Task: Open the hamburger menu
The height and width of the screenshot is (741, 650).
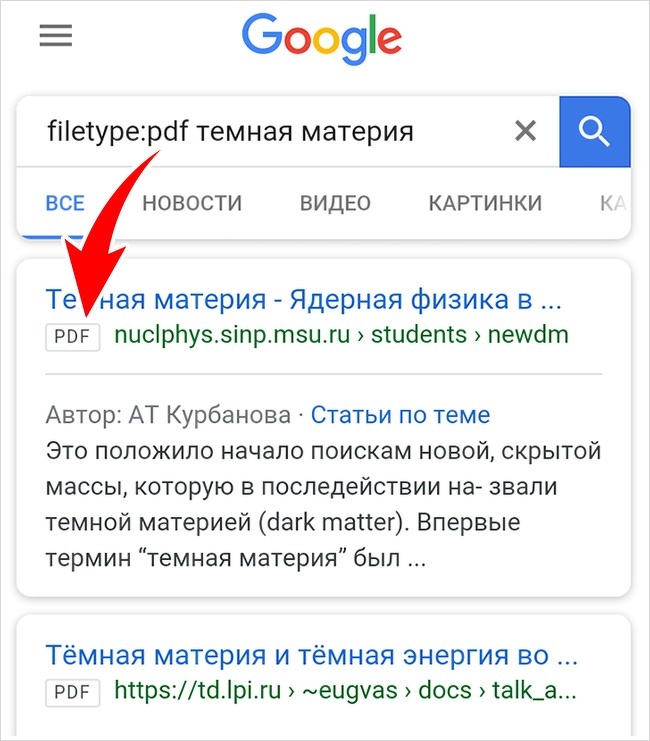Action: click(56, 36)
